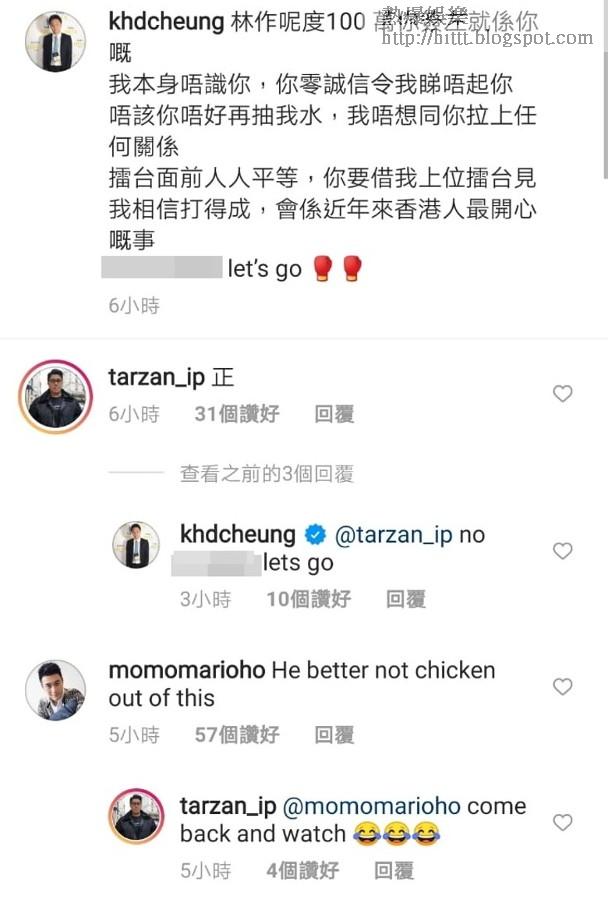
Task: Like khdcheung's "lets go" reply
Action: [x=563, y=551]
